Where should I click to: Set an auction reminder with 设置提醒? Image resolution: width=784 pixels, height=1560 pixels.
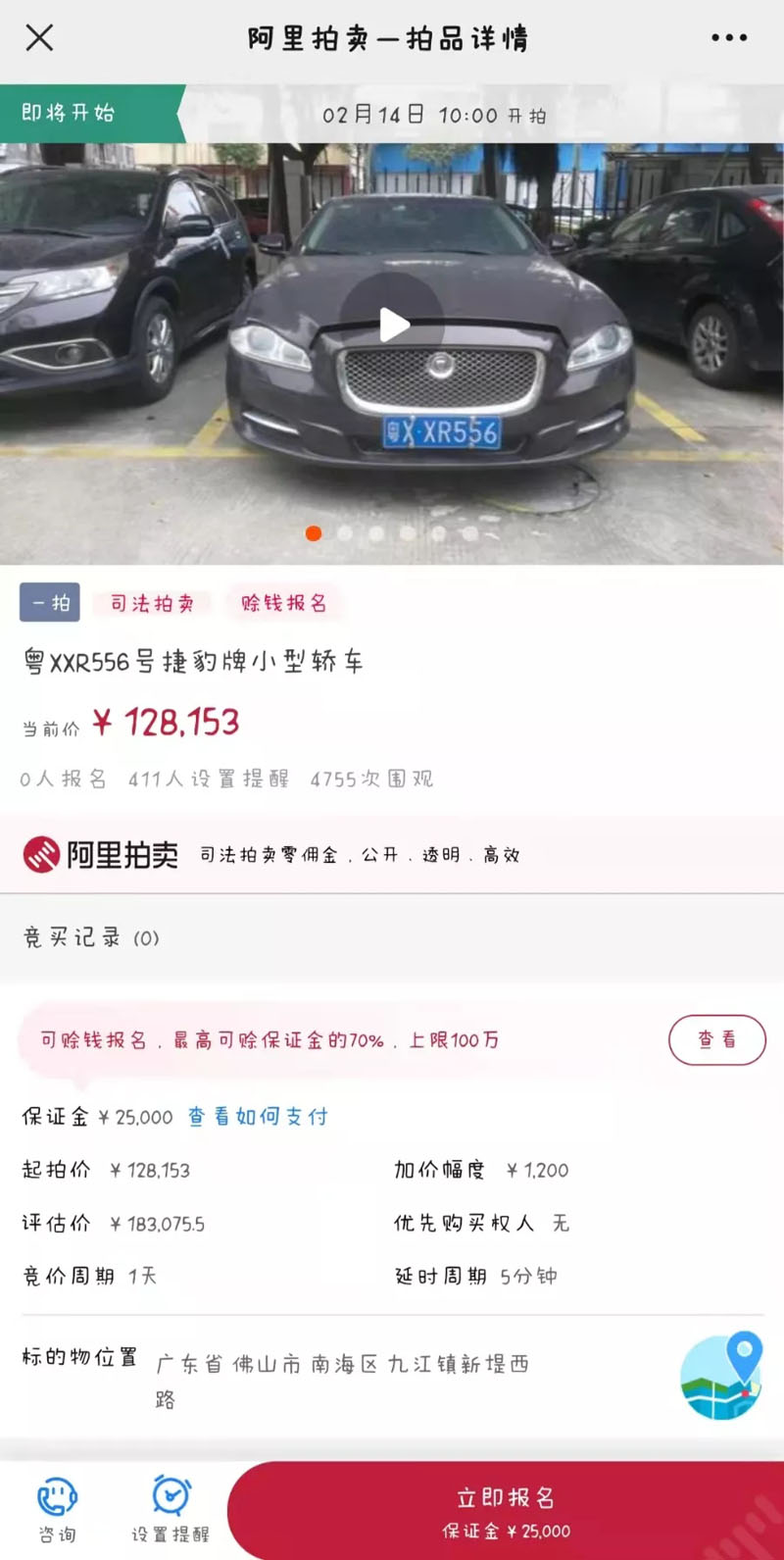(171, 1510)
